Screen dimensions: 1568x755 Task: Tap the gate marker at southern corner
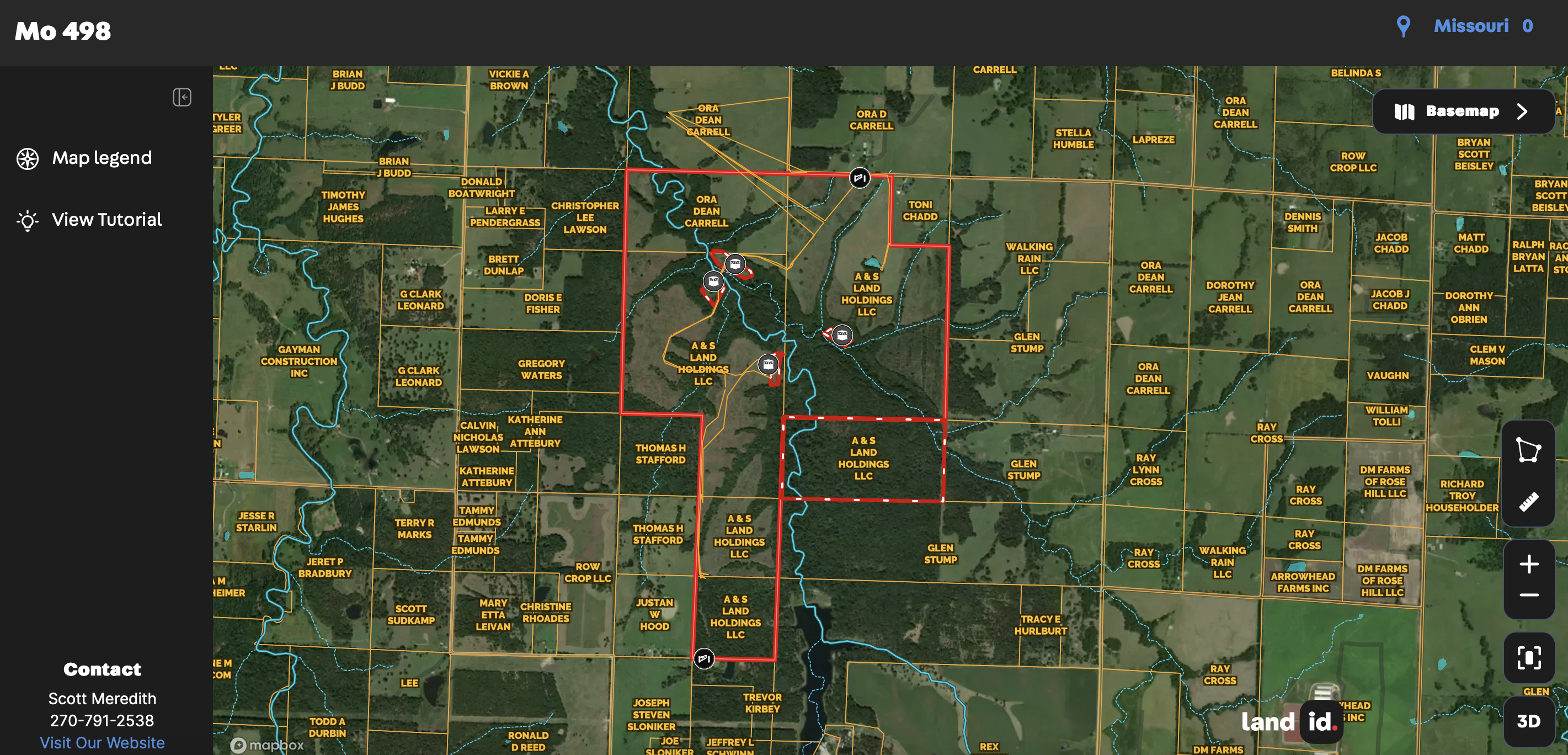(x=703, y=658)
